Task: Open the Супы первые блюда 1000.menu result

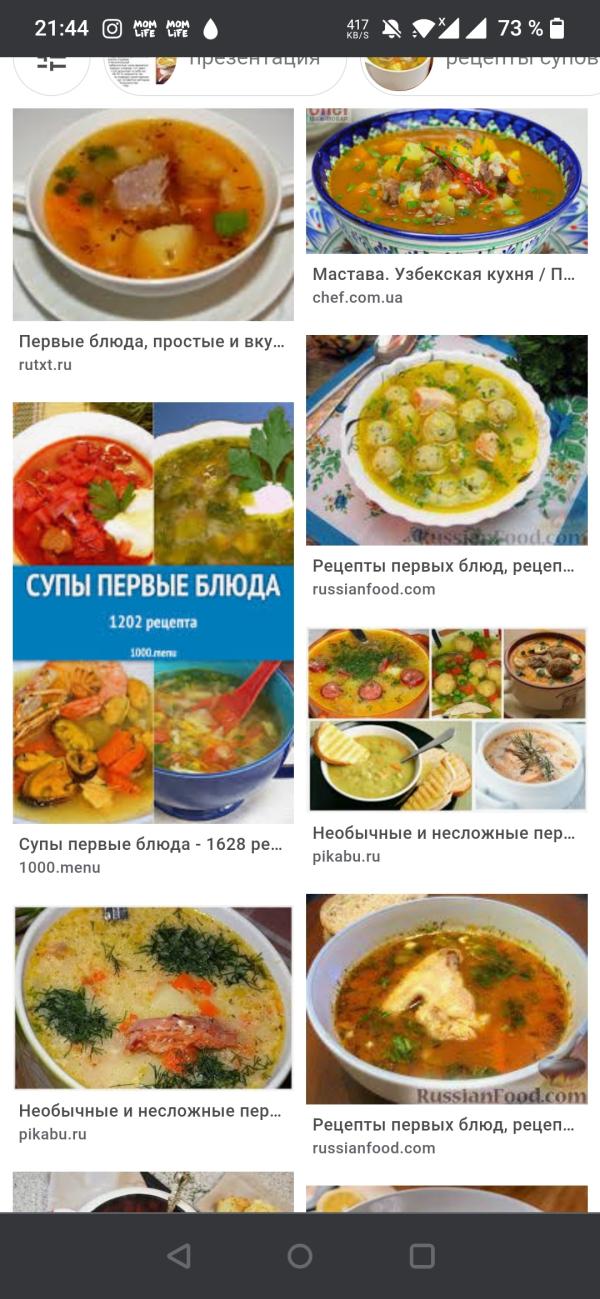Action: click(153, 612)
